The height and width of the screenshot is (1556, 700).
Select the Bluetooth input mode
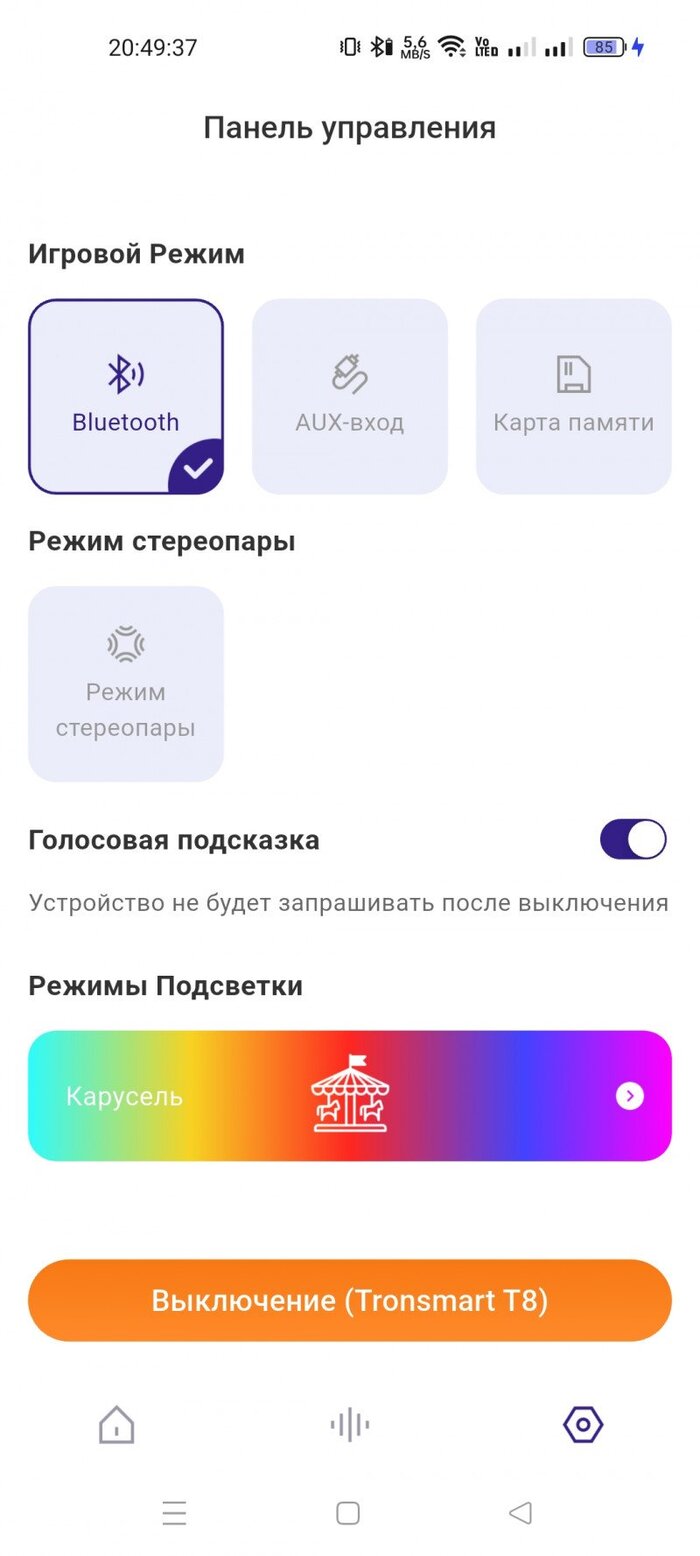126,396
